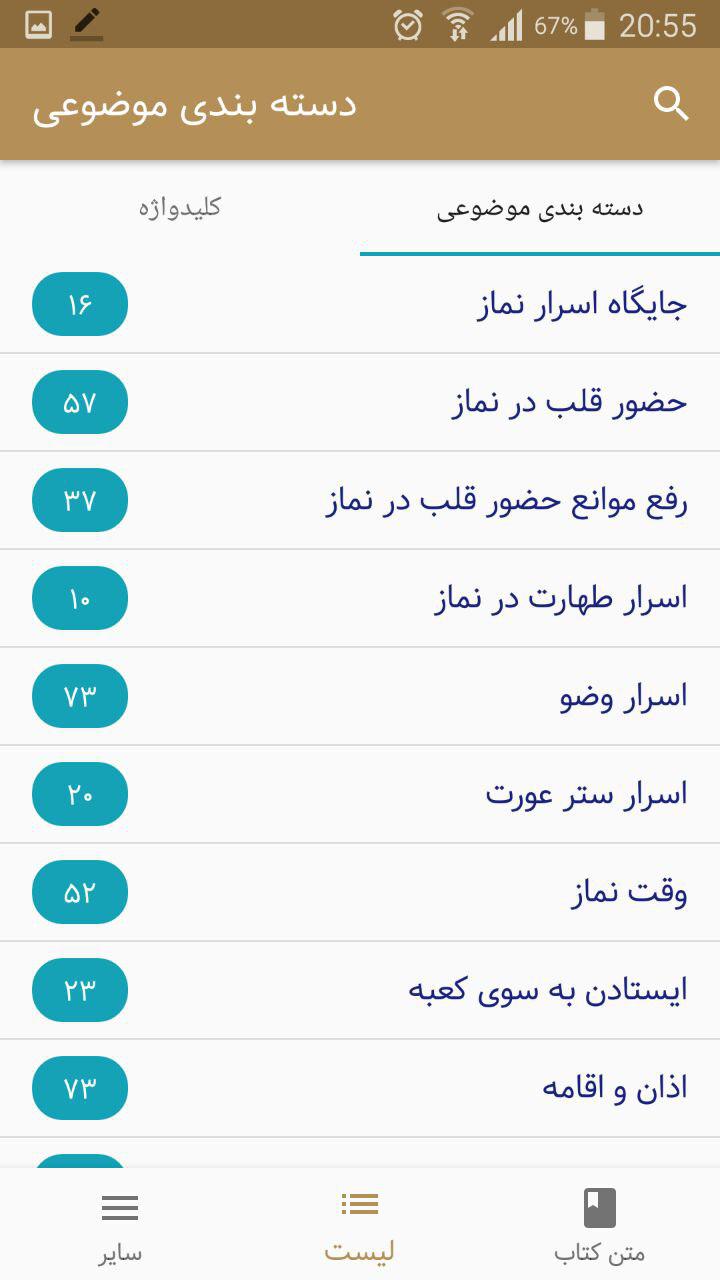Go to the متن کتاب bottom tab

click(x=600, y=1225)
